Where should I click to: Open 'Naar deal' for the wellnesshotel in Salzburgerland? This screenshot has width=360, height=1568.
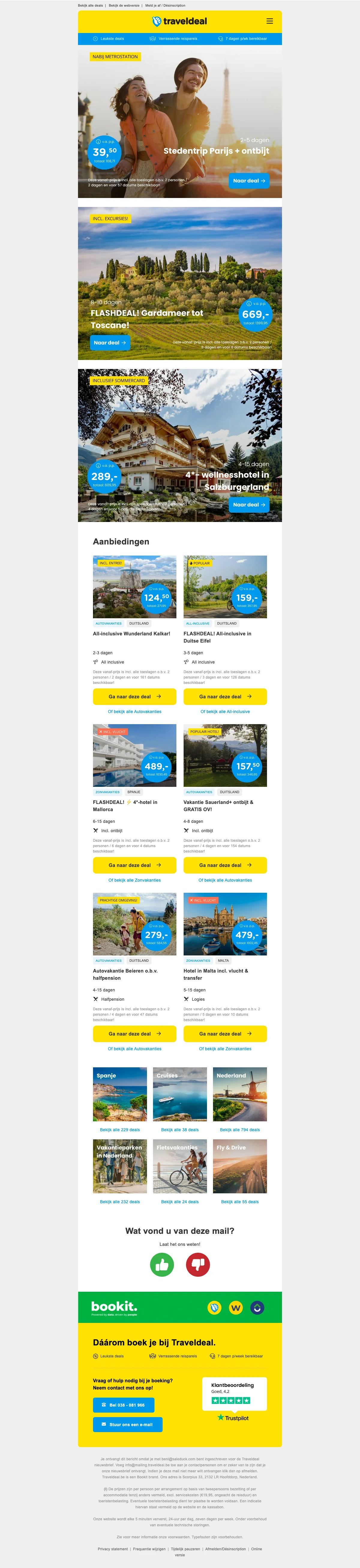(249, 505)
